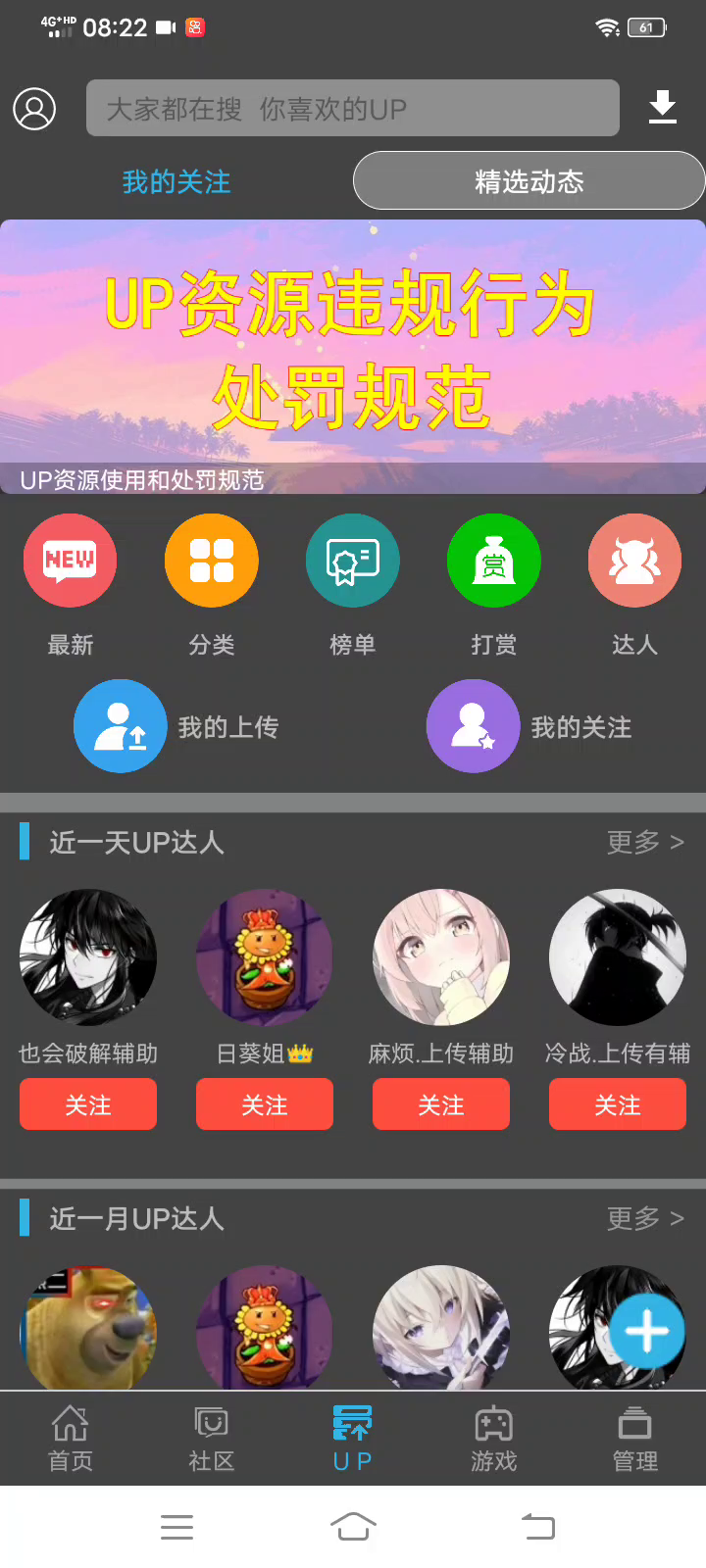This screenshot has width=706, height=1568.
Task: Follow the user 麻烦.上传辅助
Action: click(441, 1104)
